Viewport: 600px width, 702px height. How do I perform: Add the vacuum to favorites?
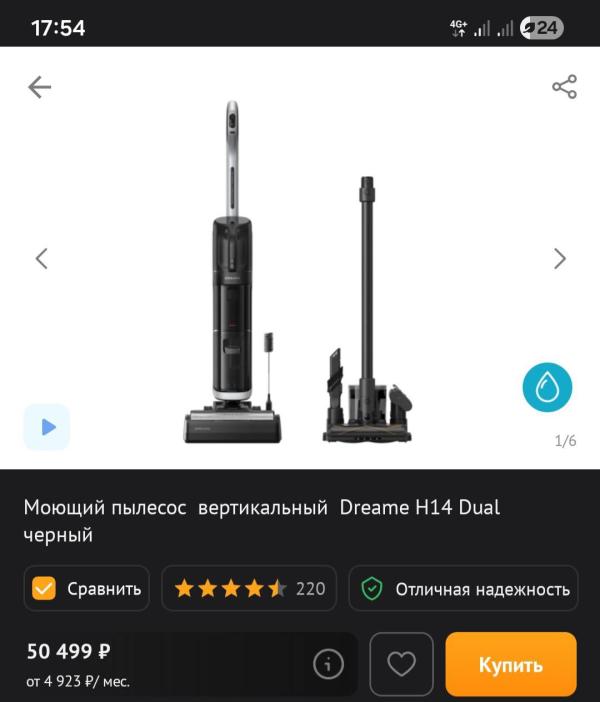pyautogui.click(x=401, y=663)
